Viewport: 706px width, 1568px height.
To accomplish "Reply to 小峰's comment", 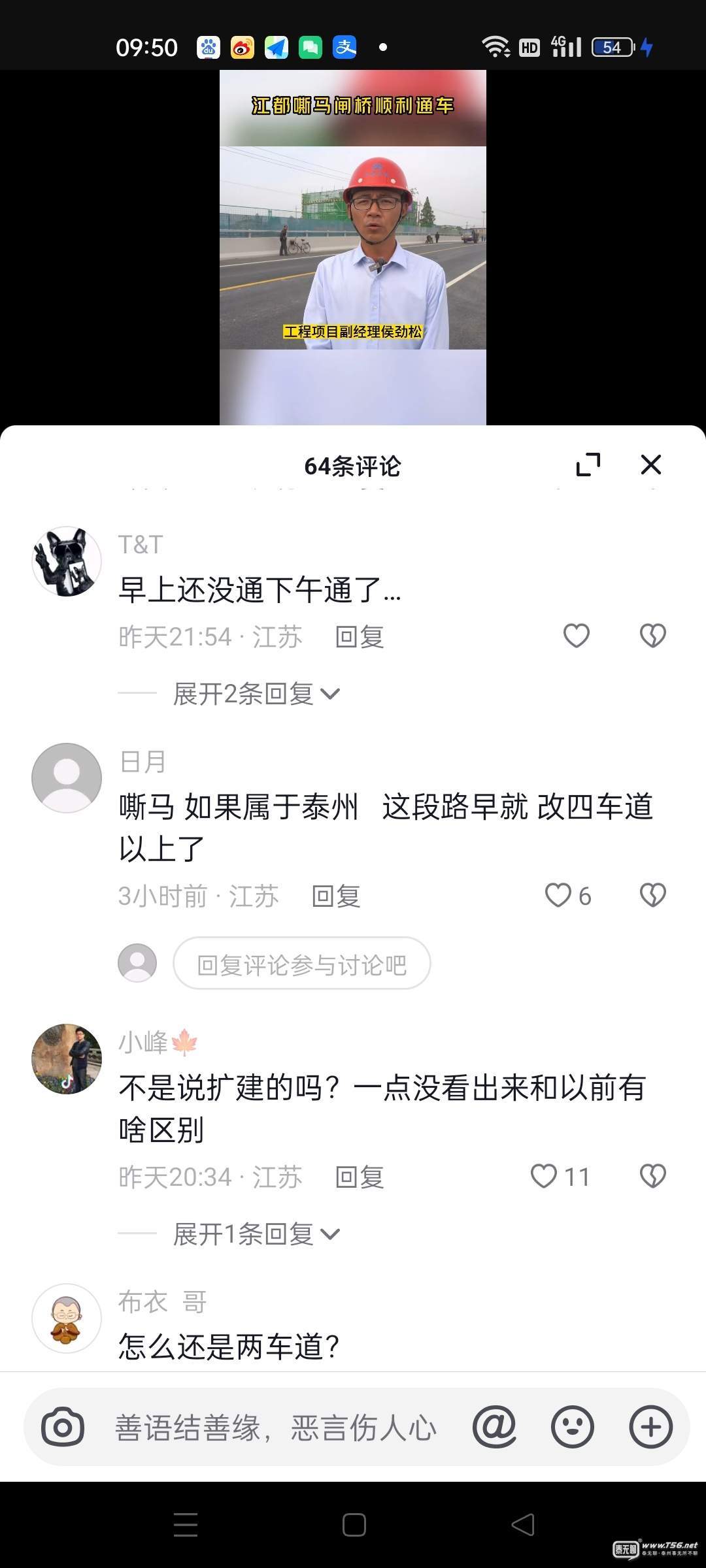I will click(359, 1177).
